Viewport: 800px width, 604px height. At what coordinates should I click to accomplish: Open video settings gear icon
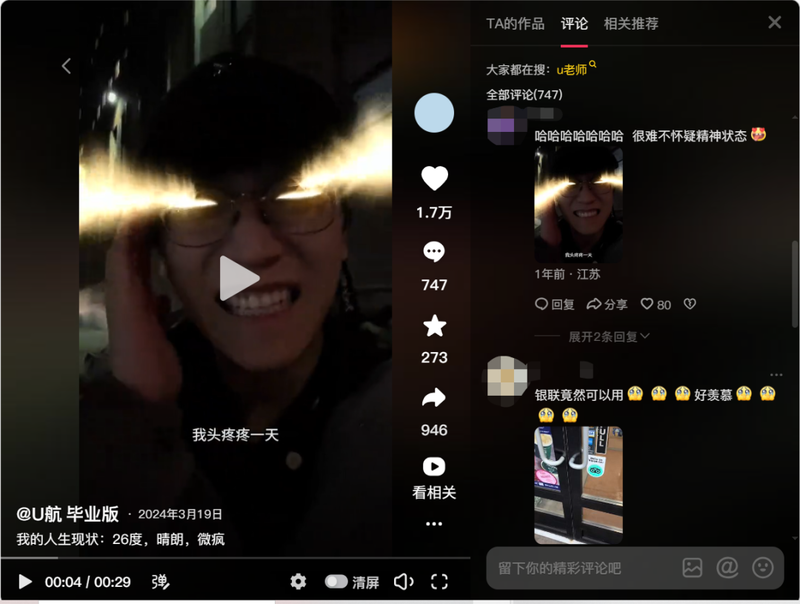click(298, 582)
